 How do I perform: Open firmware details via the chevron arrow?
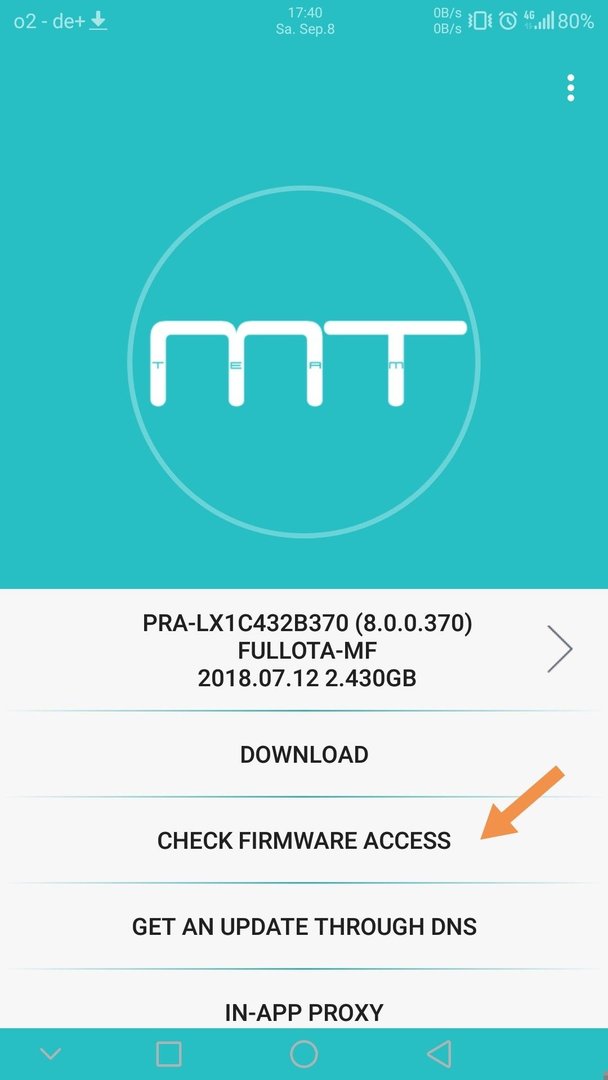(x=560, y=650)
